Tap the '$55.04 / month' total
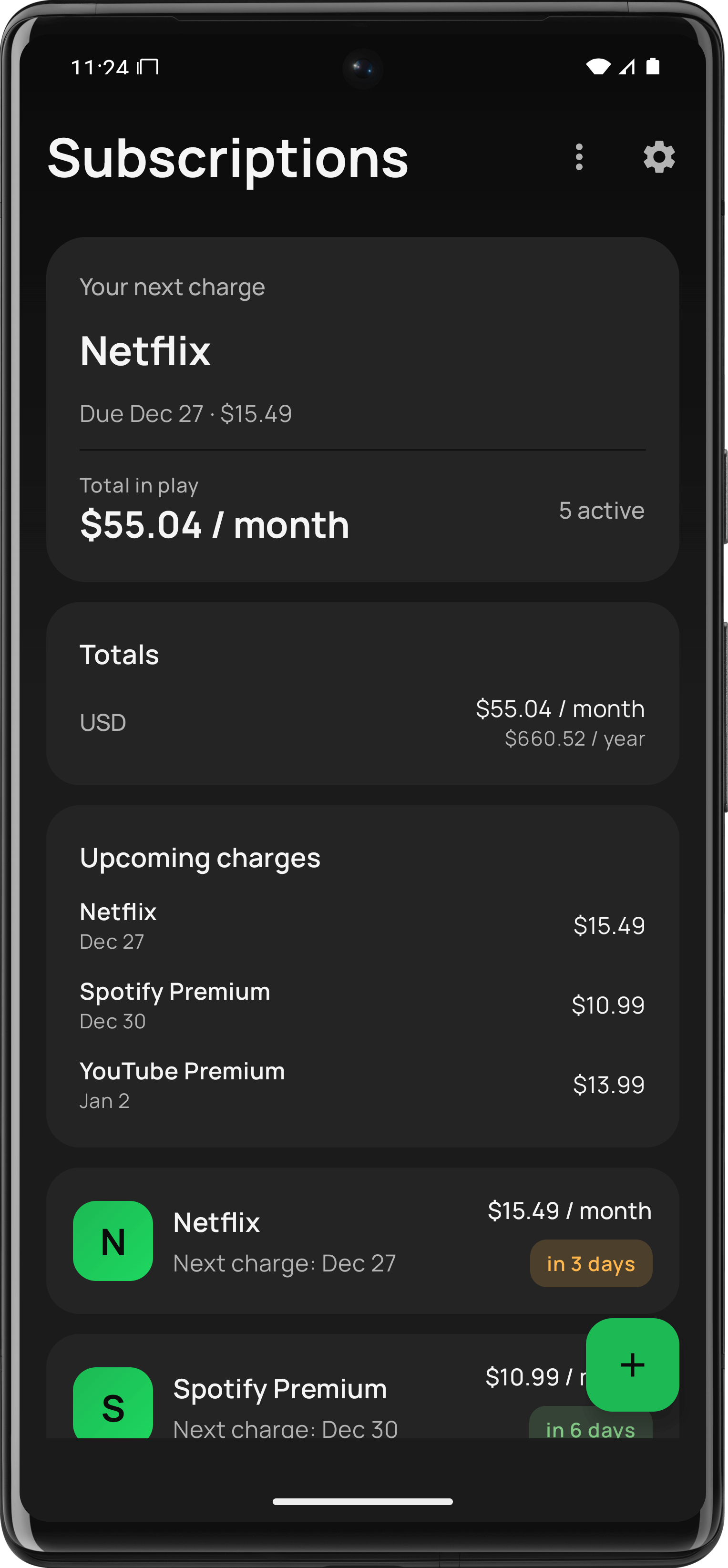The height and width of the screenshot is (1568, 728). (214, 523)
